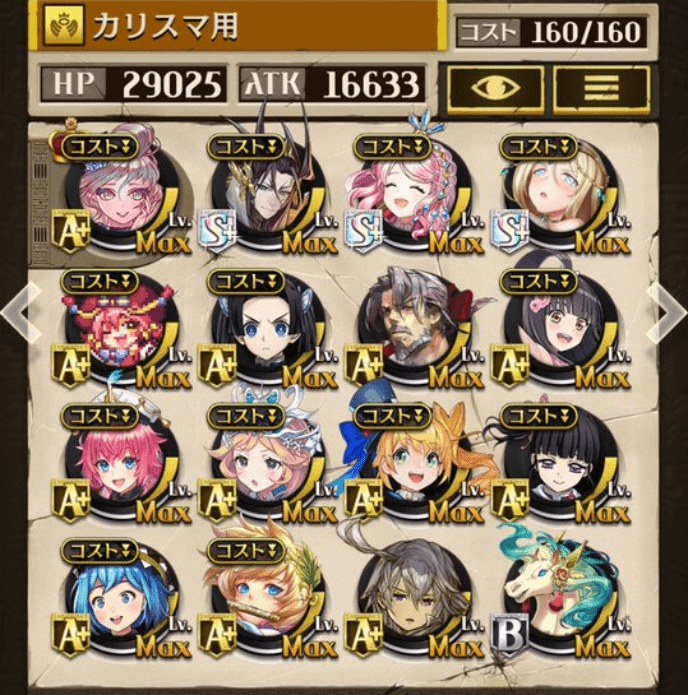
Task: Toggle the eye view button
Action: (x=495, y=87)
